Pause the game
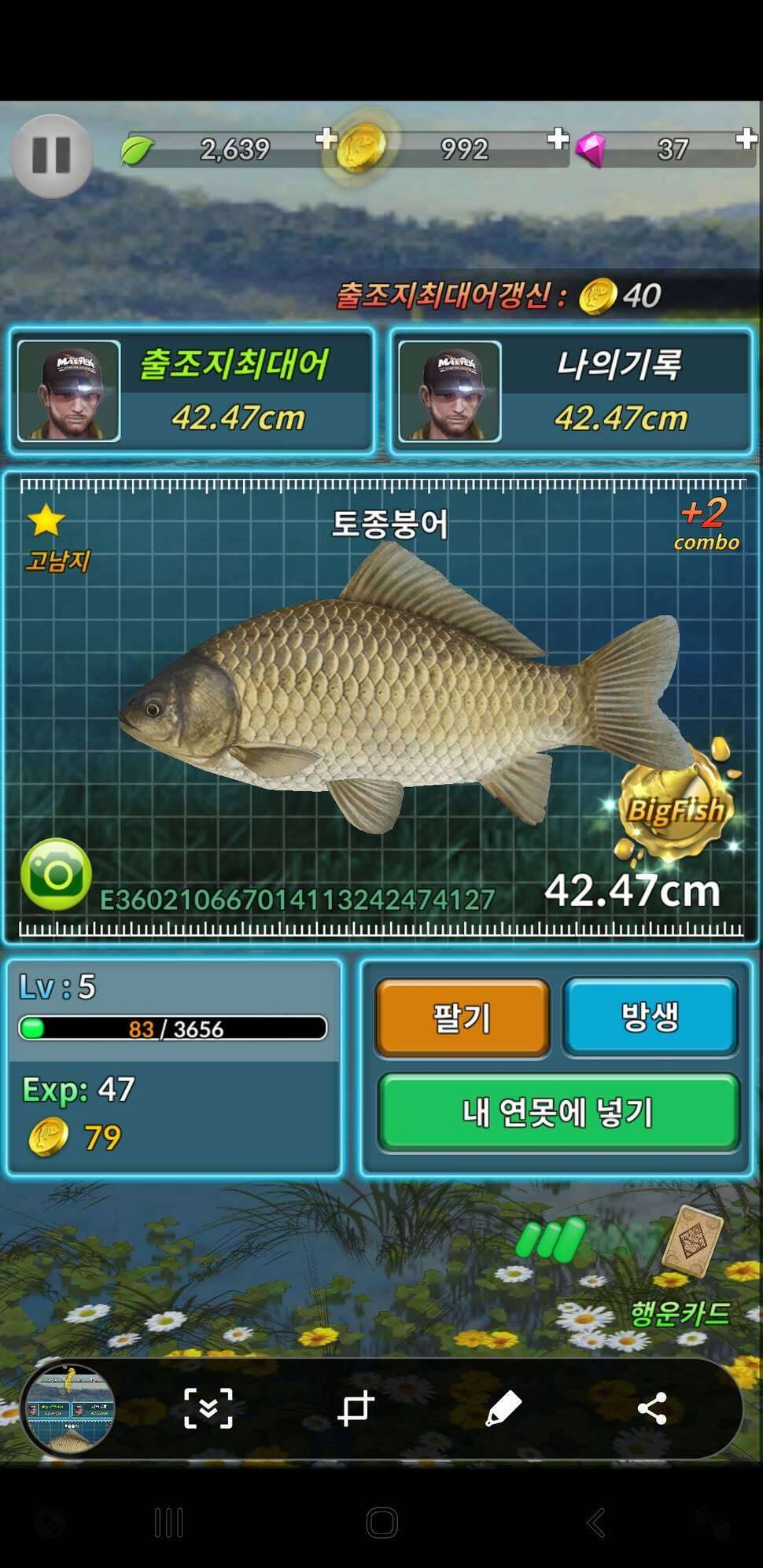 [52, 155]
